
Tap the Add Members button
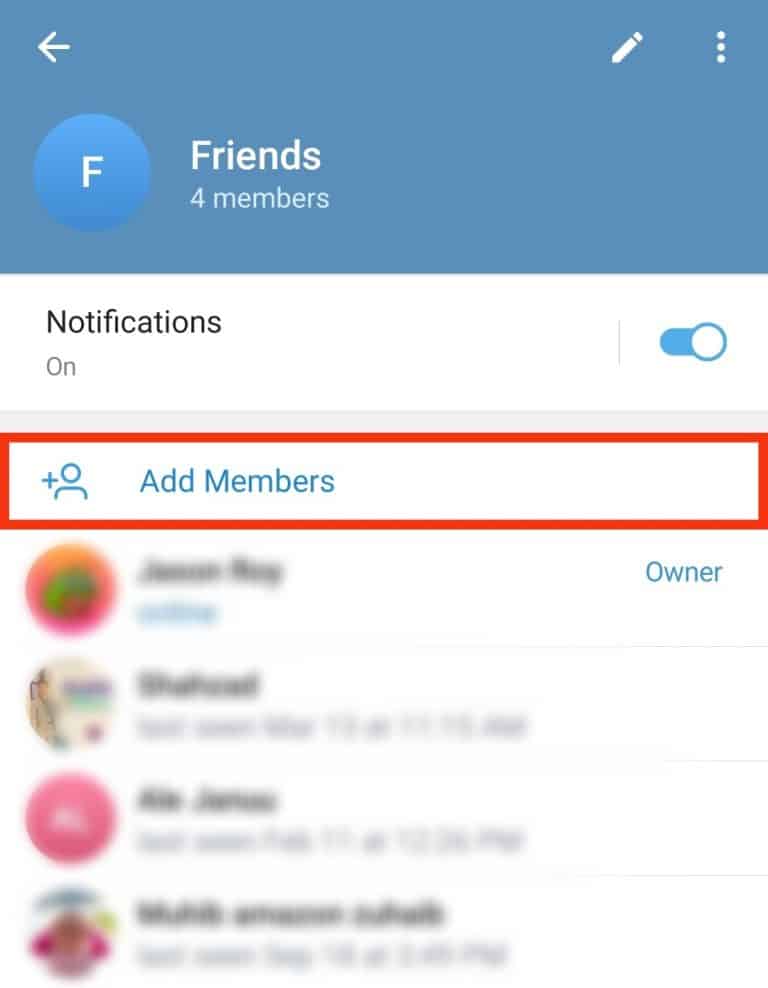236,481
